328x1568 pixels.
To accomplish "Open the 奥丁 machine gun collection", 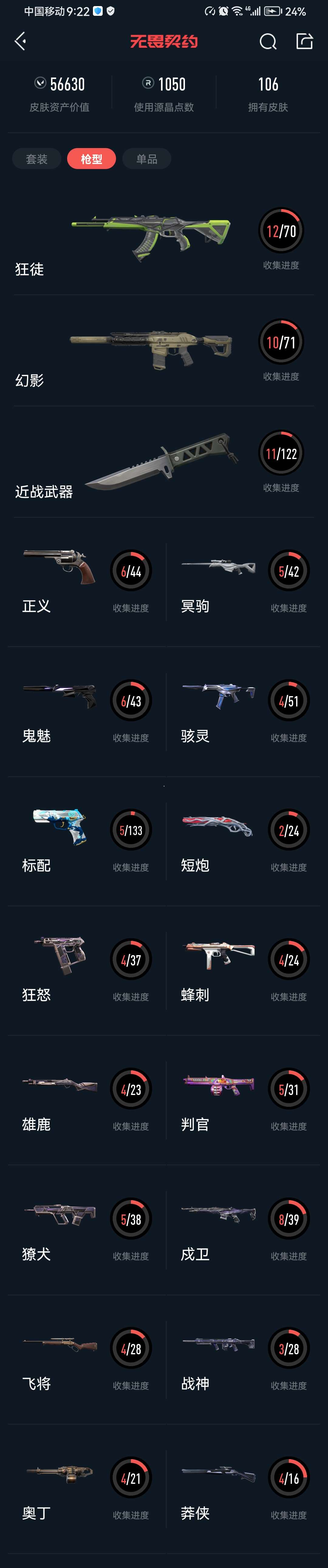I will click(85, 1488).
